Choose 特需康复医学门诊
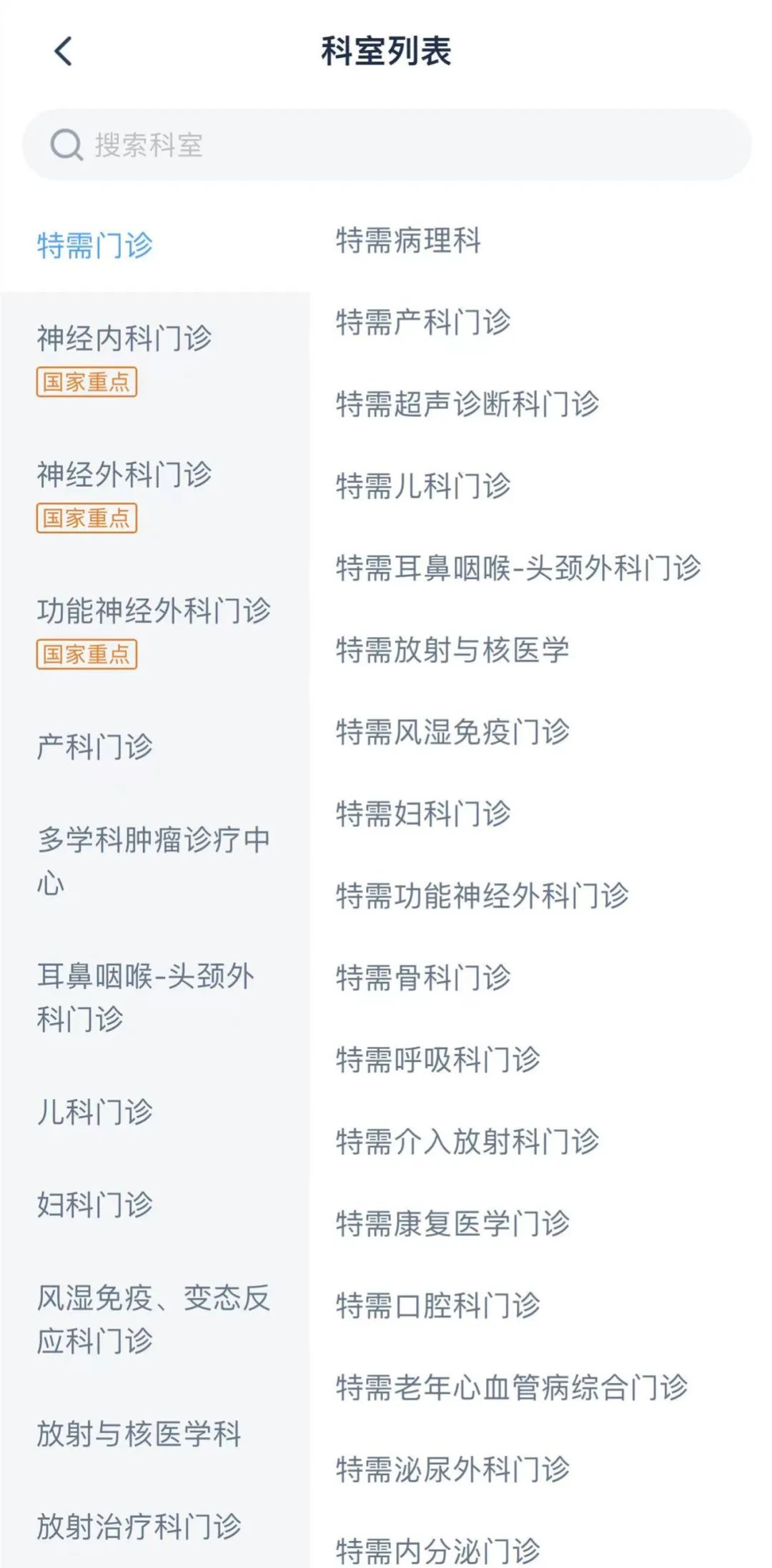This screenshot has width=772, height=1568. point(452,1223)
